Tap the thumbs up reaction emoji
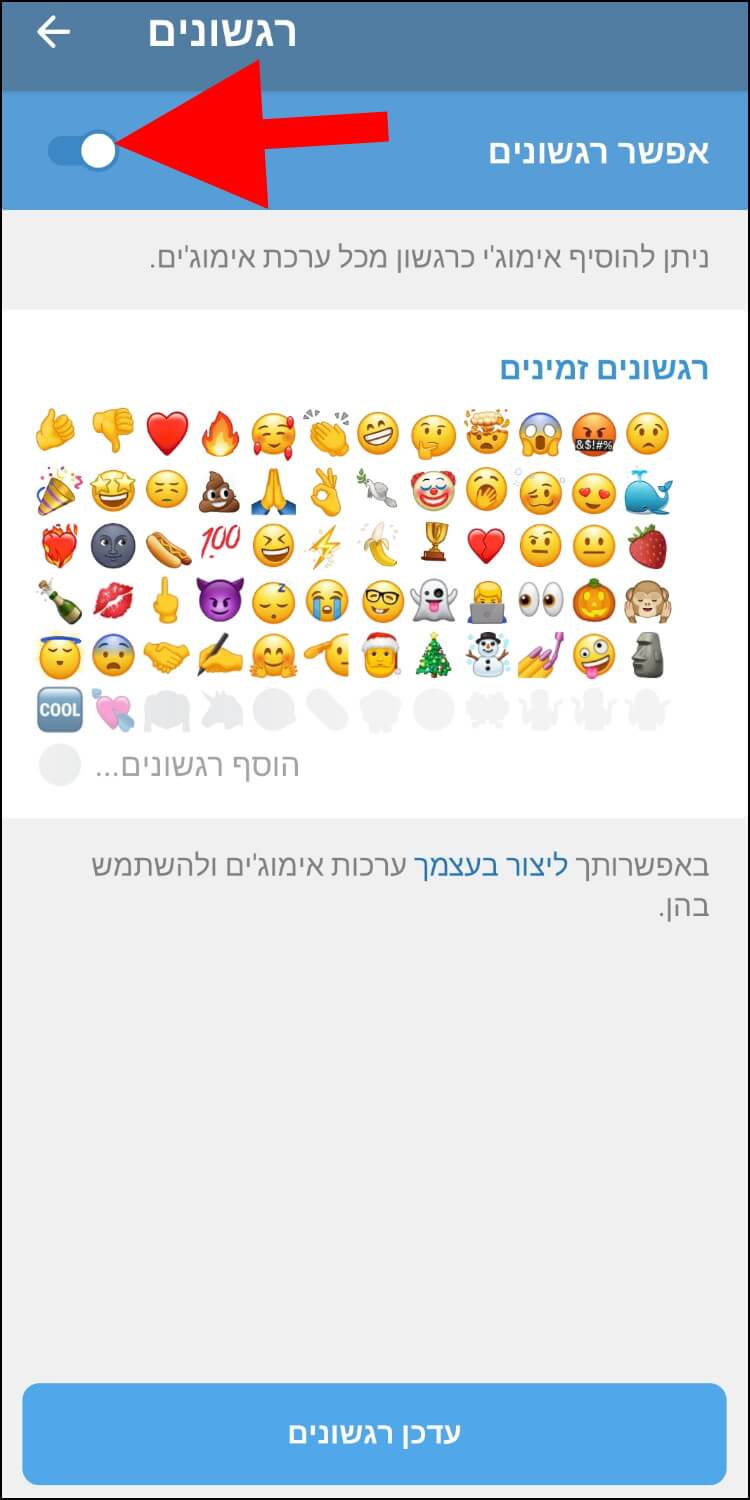This screenshot has height=1500, width=750. [x=57, y=432]
